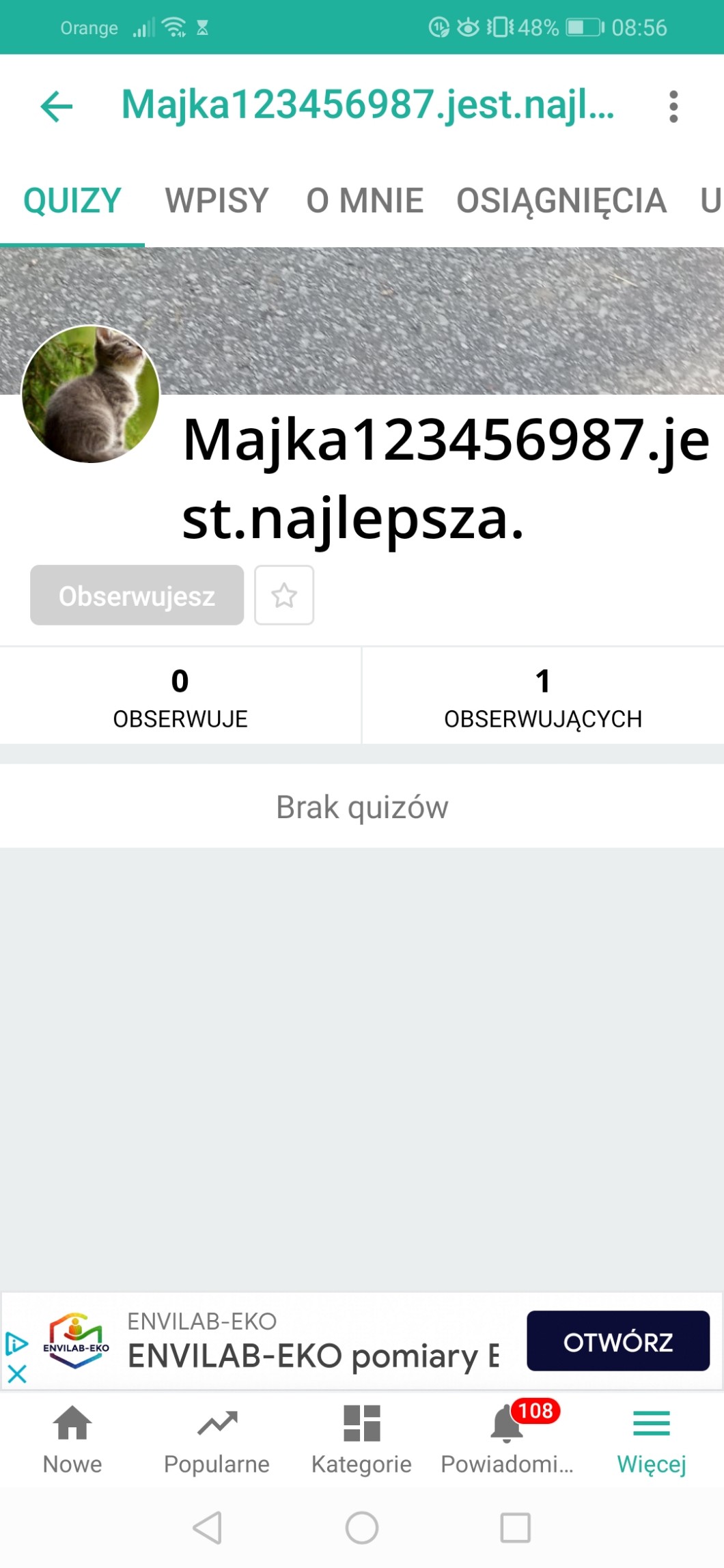Open the kitten profile picture
The width and height of the screenshot is (724, 1568).
pos(91,394)
